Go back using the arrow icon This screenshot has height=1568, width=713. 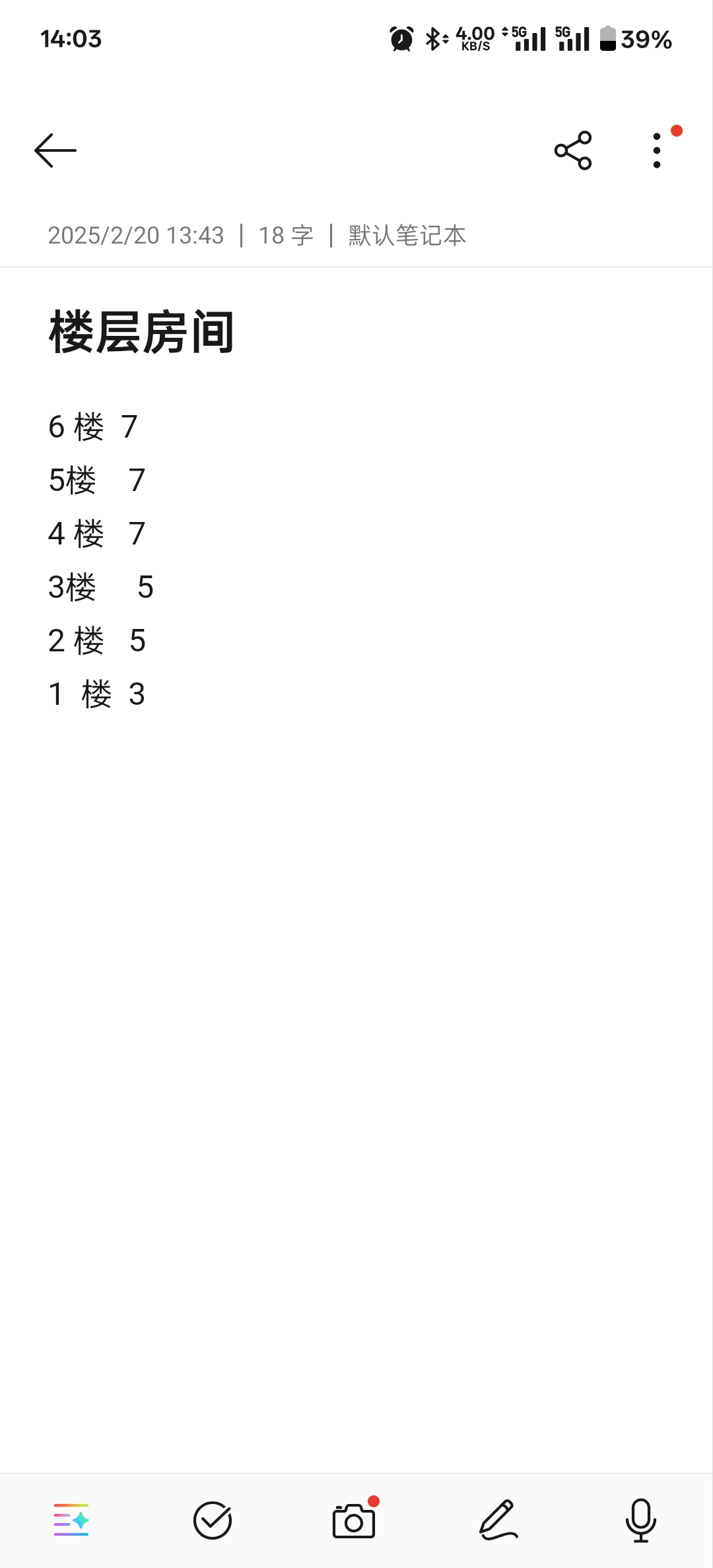pos(55,150)
